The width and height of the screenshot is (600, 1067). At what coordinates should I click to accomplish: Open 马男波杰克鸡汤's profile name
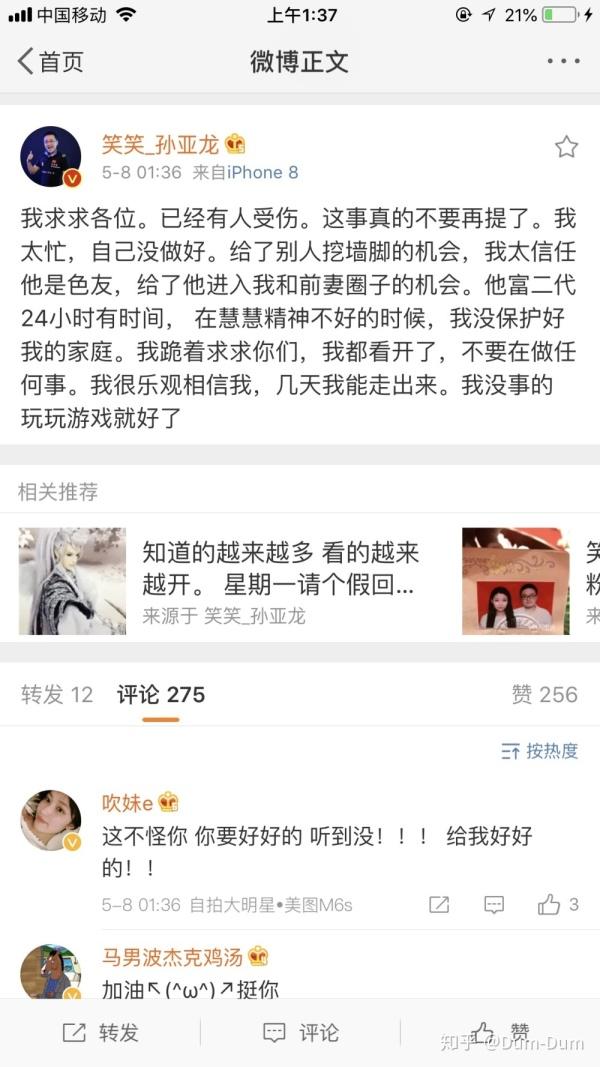(x=172, y=956)
